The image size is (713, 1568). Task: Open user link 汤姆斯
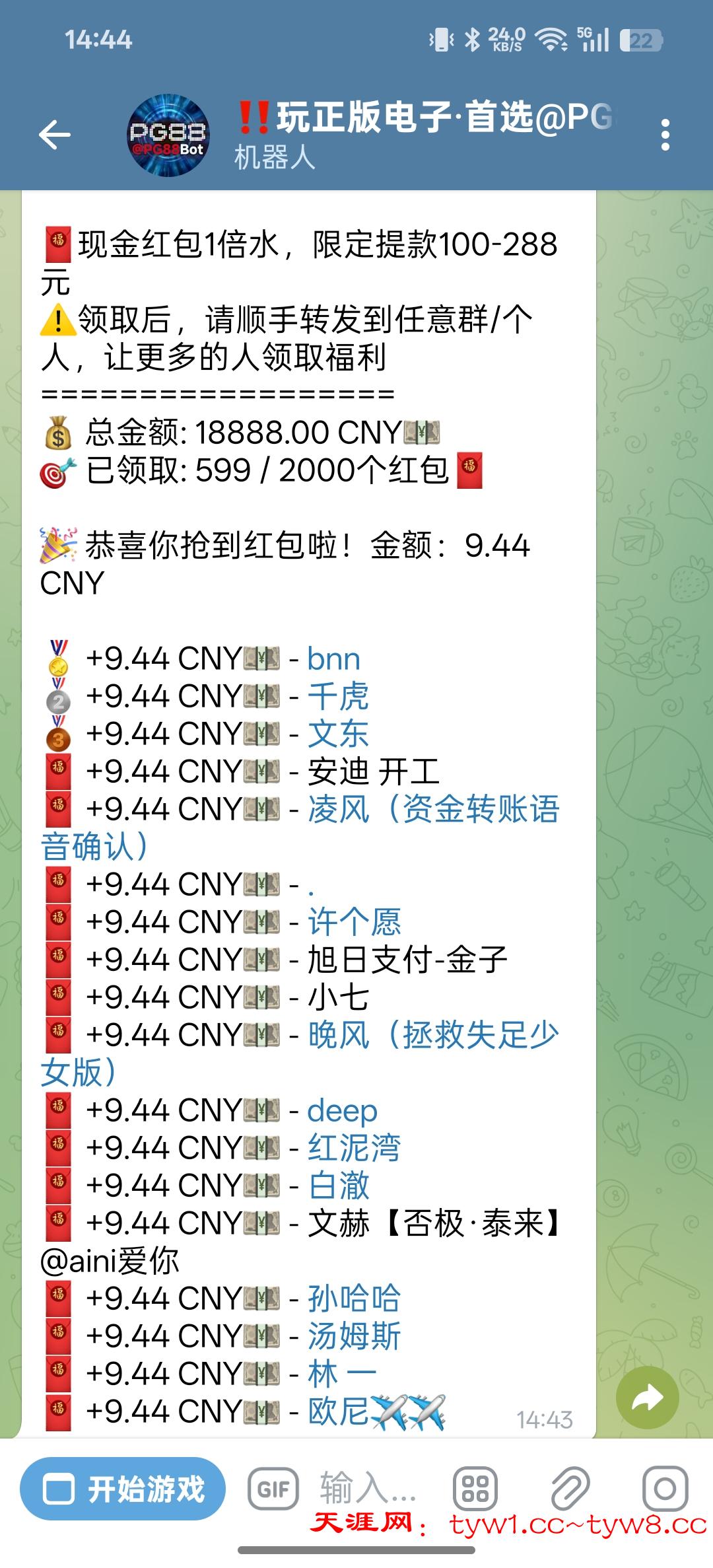[354, 1337]
